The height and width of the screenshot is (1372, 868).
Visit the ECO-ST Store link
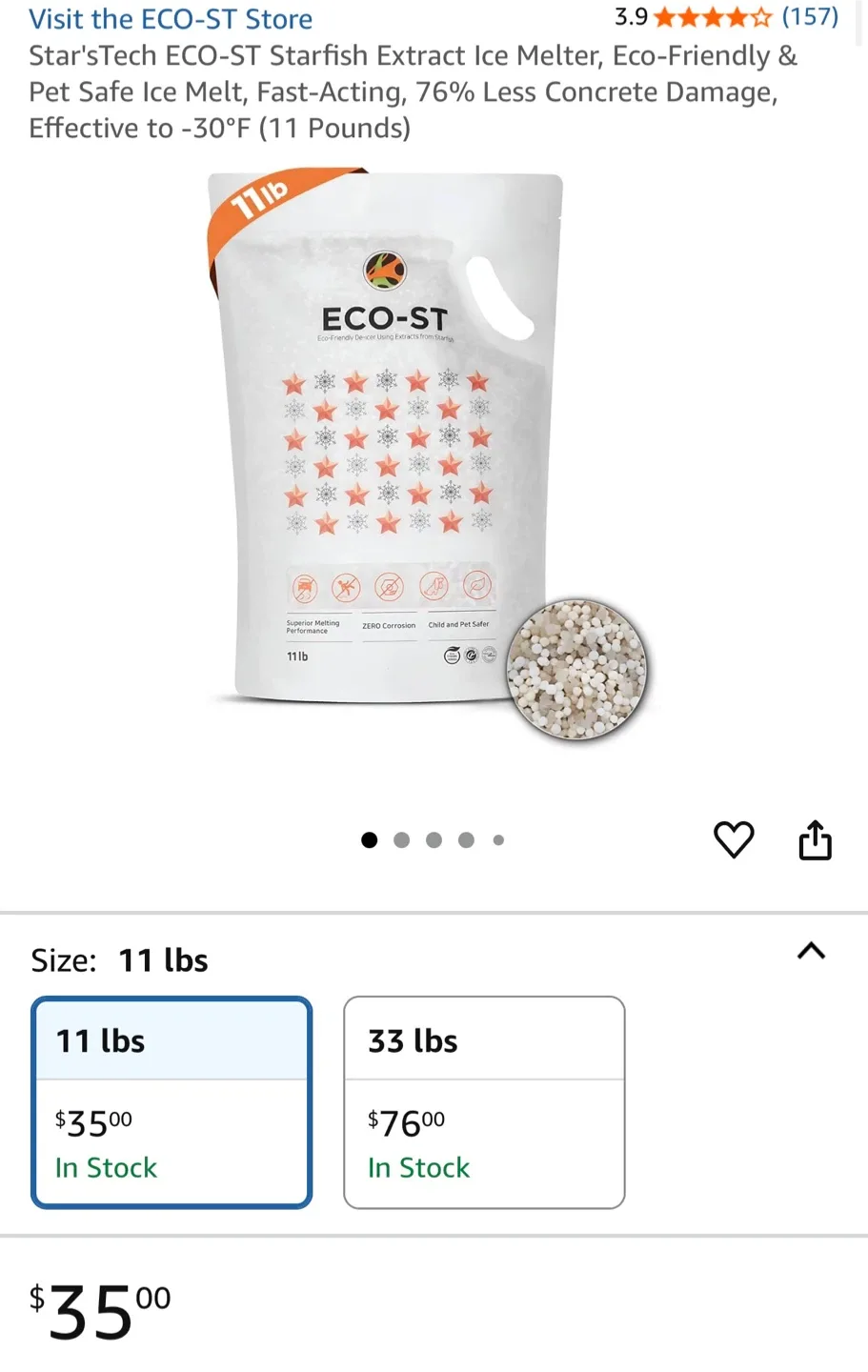coord(171,19)
